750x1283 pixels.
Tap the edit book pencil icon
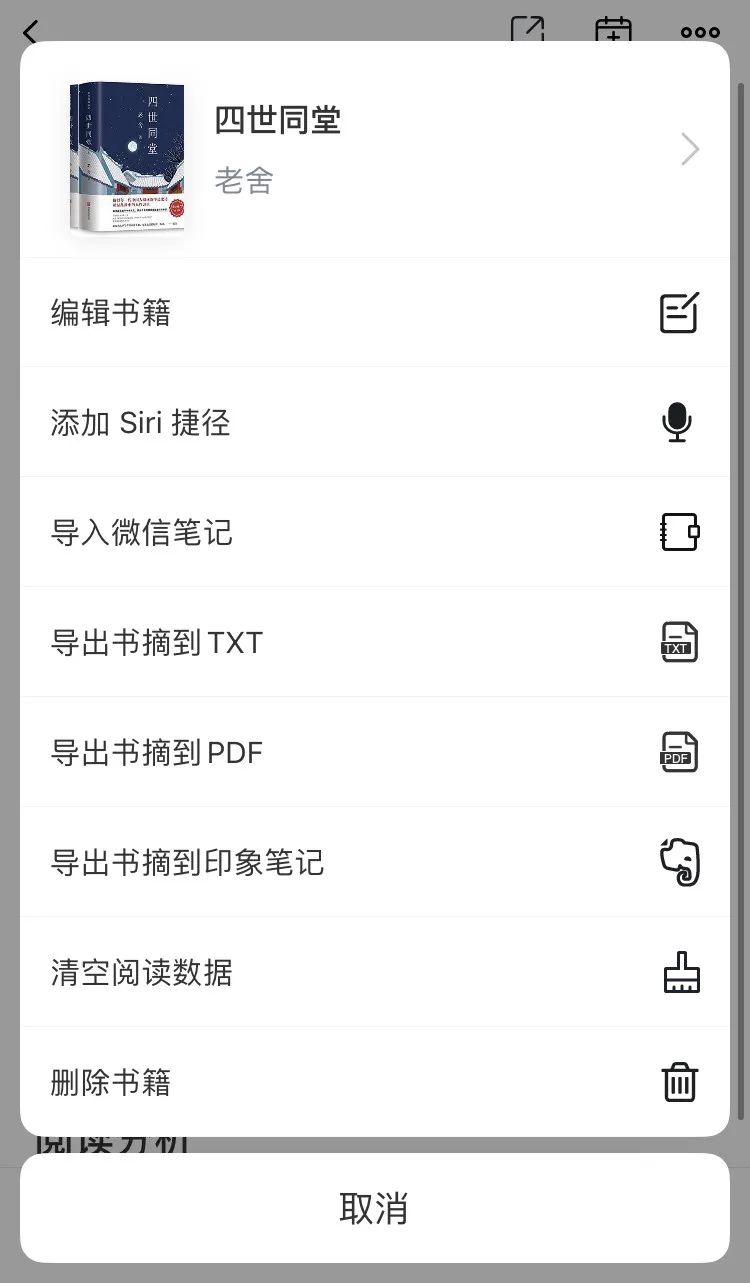tap(679, 312)
